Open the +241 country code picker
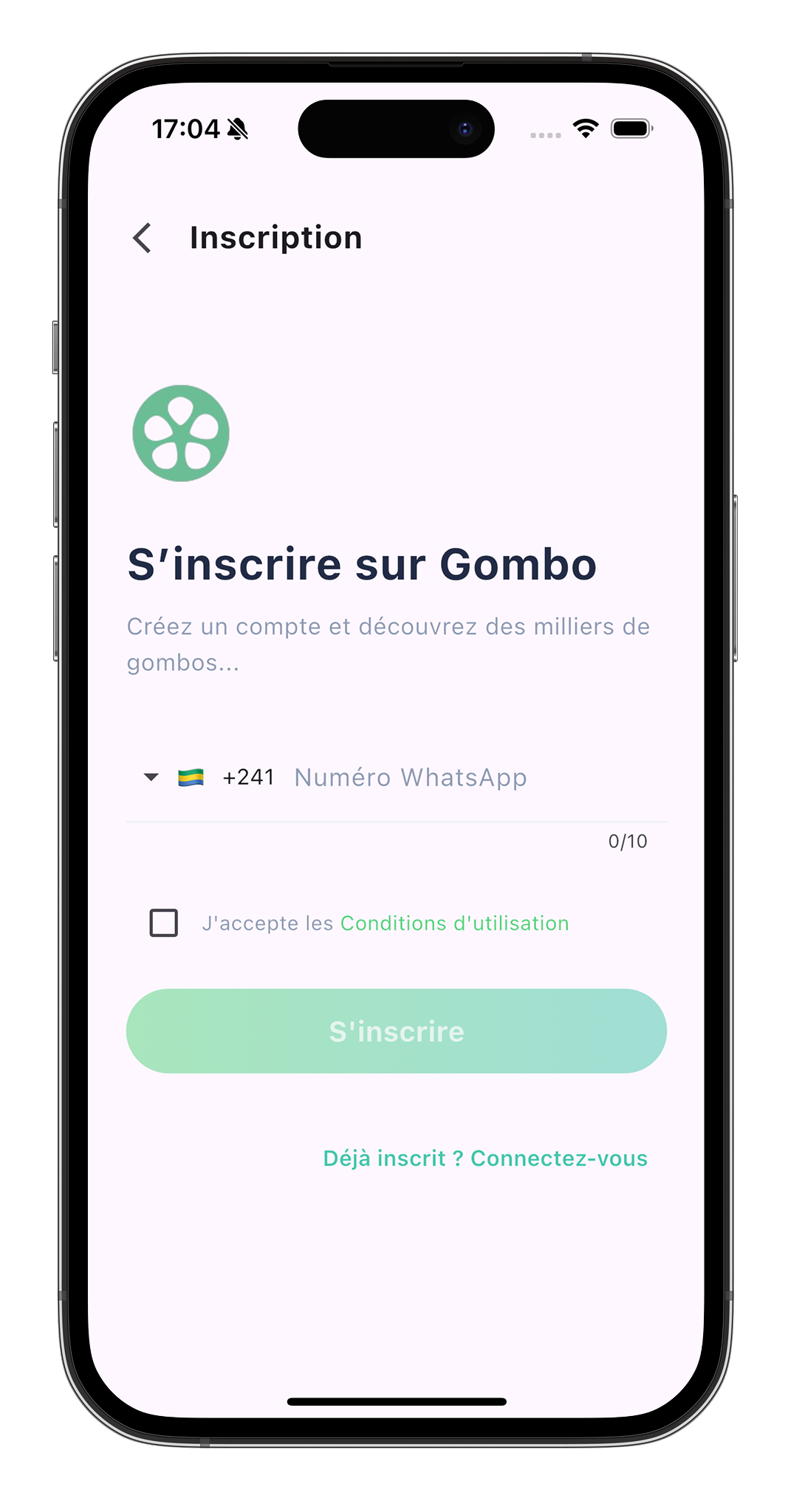Viewport: 791px width, 1512px height. pyautogui.click(x=208, y=777)
